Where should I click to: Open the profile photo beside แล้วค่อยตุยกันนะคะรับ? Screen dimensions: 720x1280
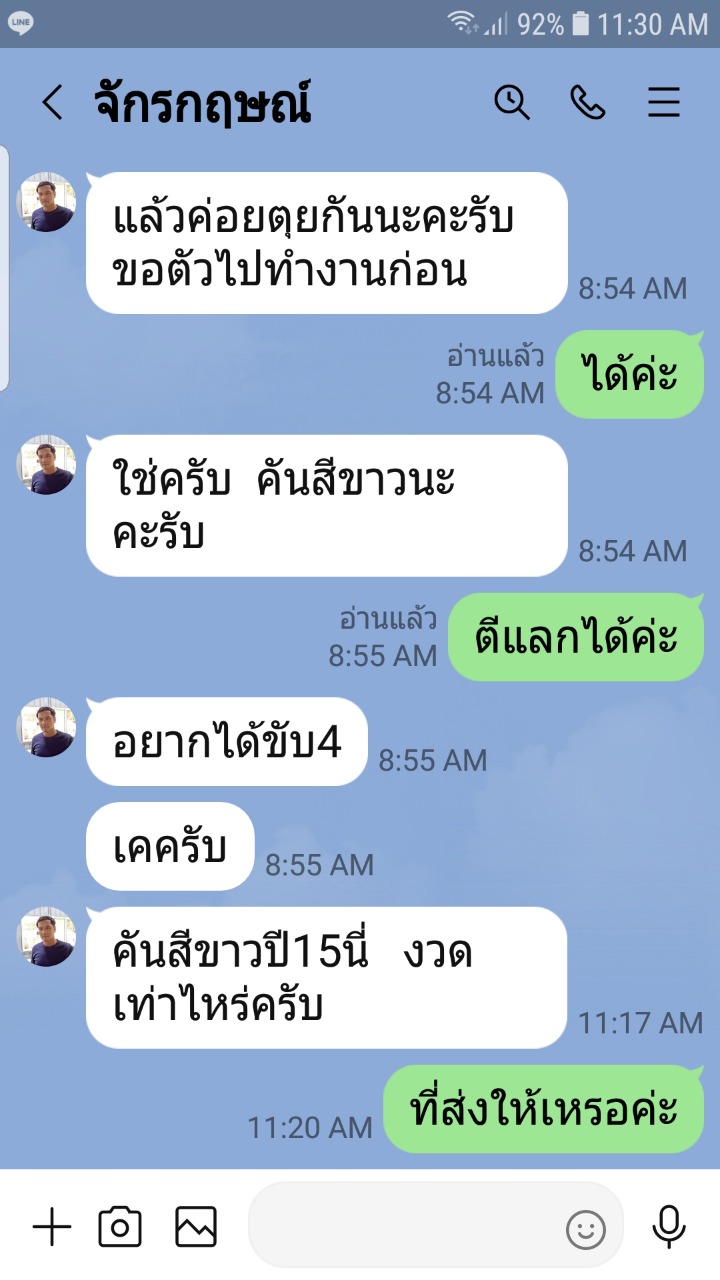[47, 202]
